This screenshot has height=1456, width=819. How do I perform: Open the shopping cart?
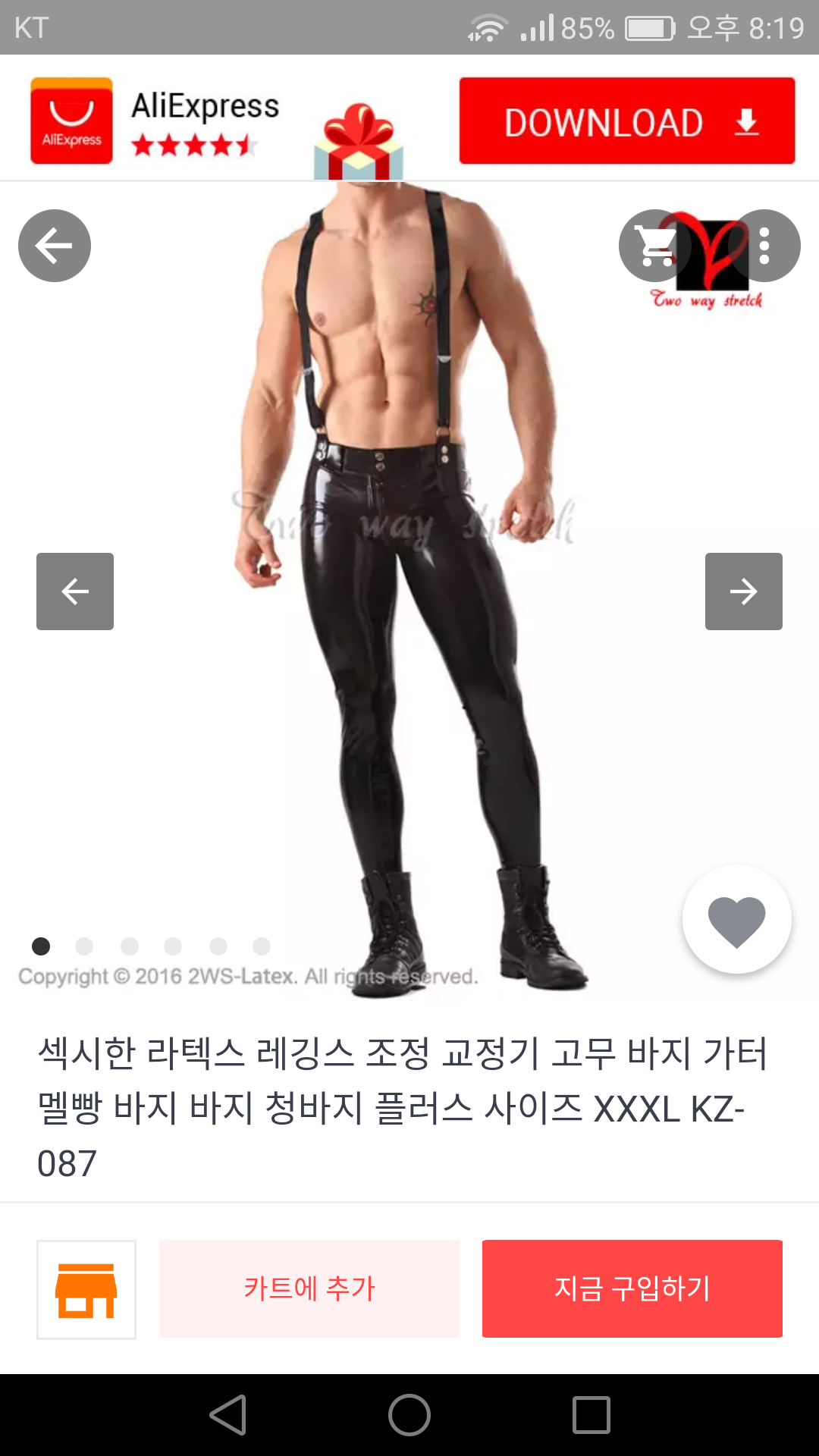(x=655, y=246)
